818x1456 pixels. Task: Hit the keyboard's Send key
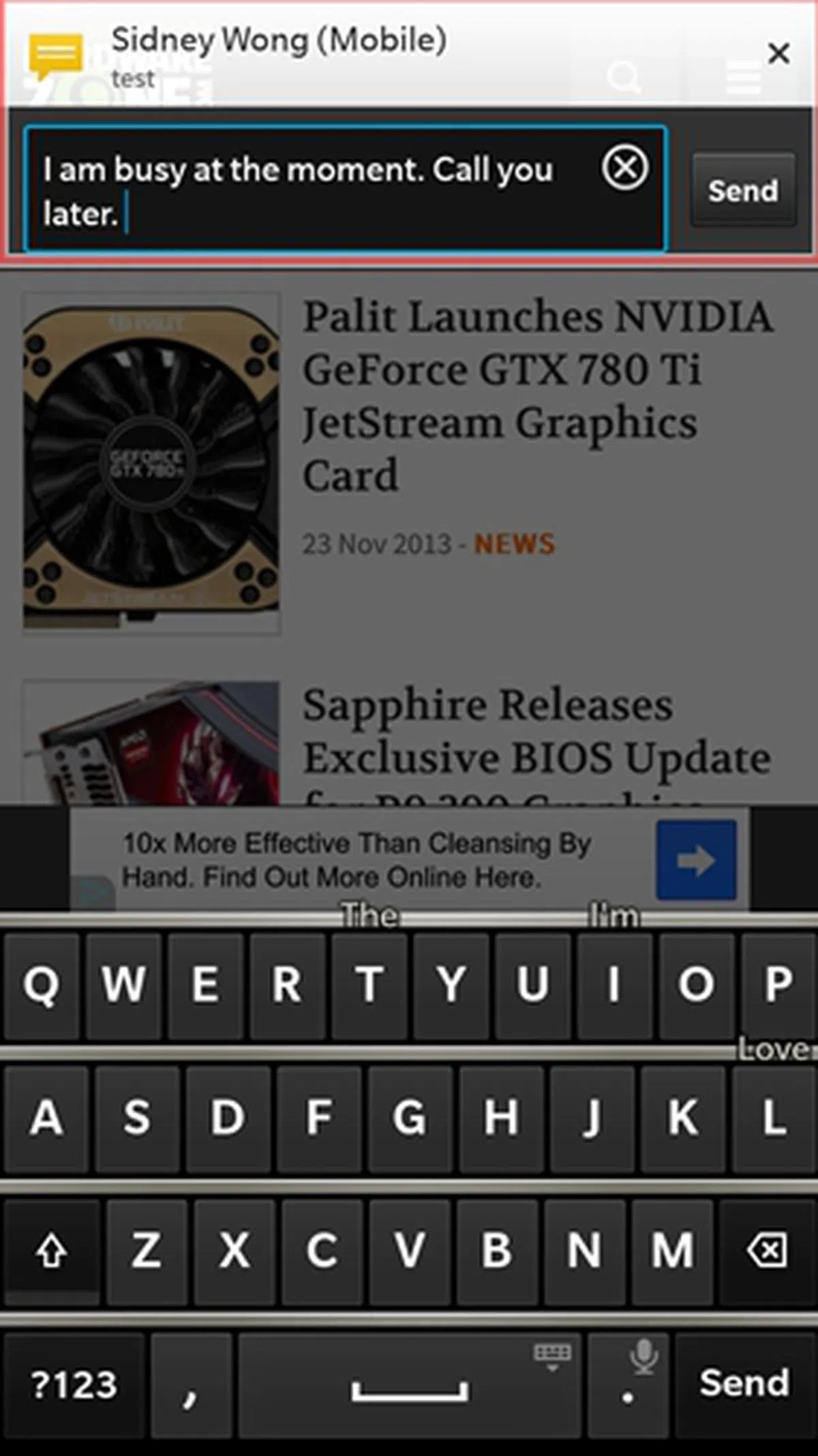click(x=744, y=1383)
